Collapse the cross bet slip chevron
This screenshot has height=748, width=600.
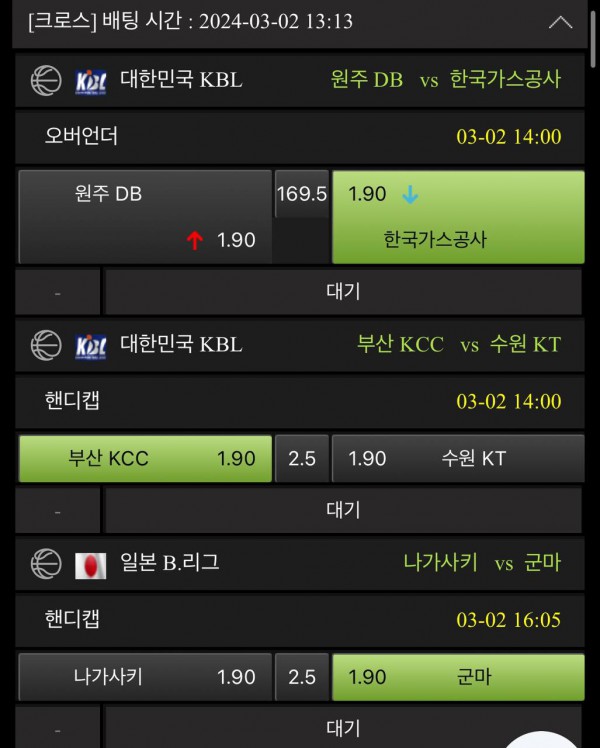(x=561, y=22)
